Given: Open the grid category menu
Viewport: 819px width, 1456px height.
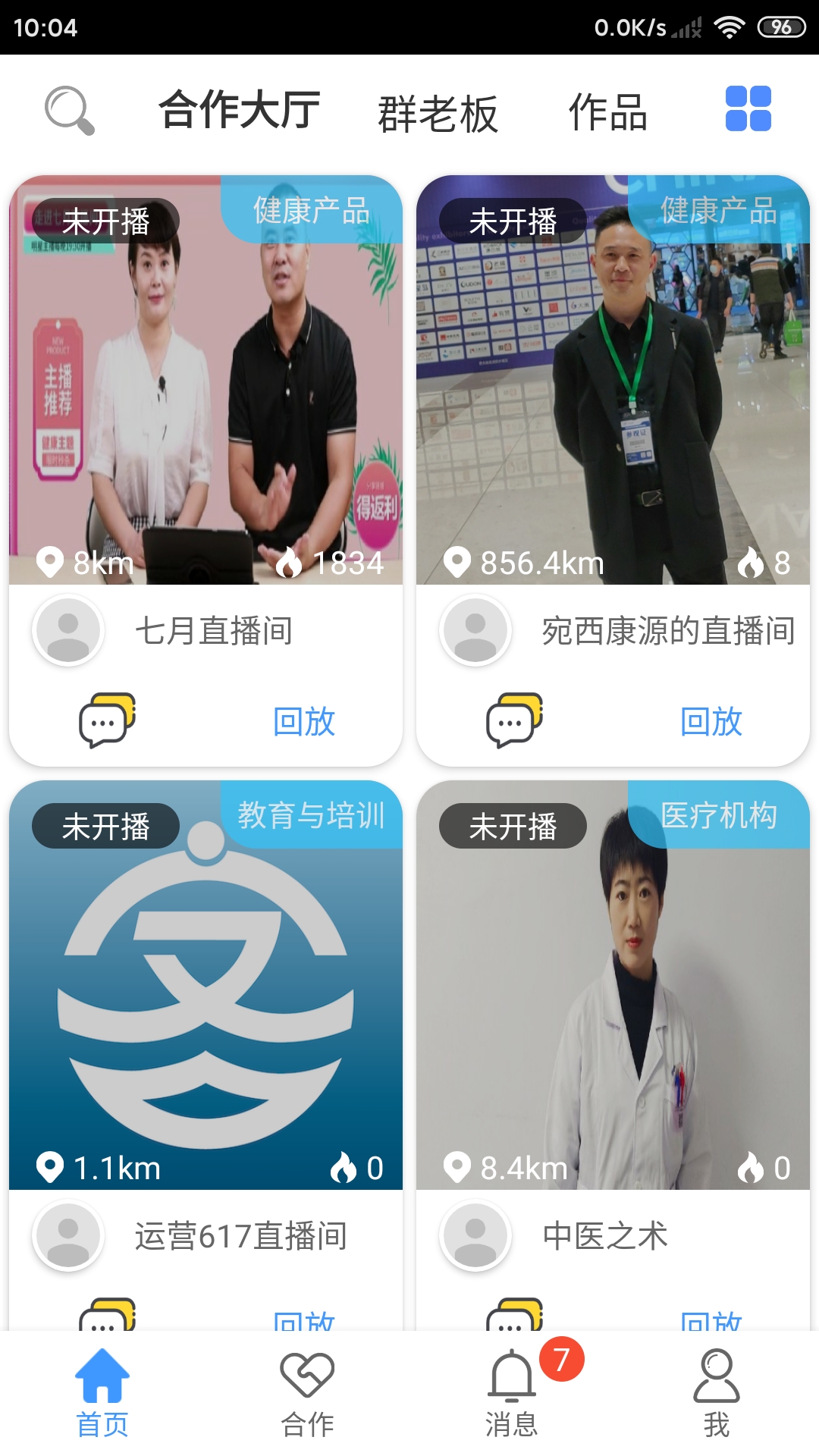Looking at the screenshot, I should click(x=748, y=109).
